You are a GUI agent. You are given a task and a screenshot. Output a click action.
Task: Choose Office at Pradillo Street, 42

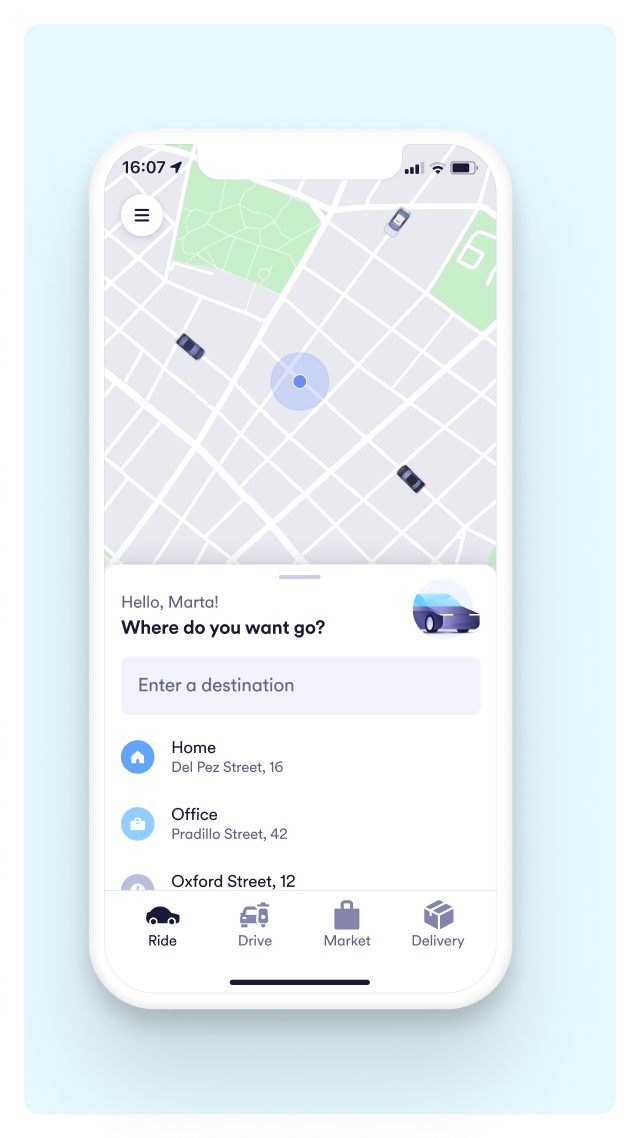coord(229,824)
